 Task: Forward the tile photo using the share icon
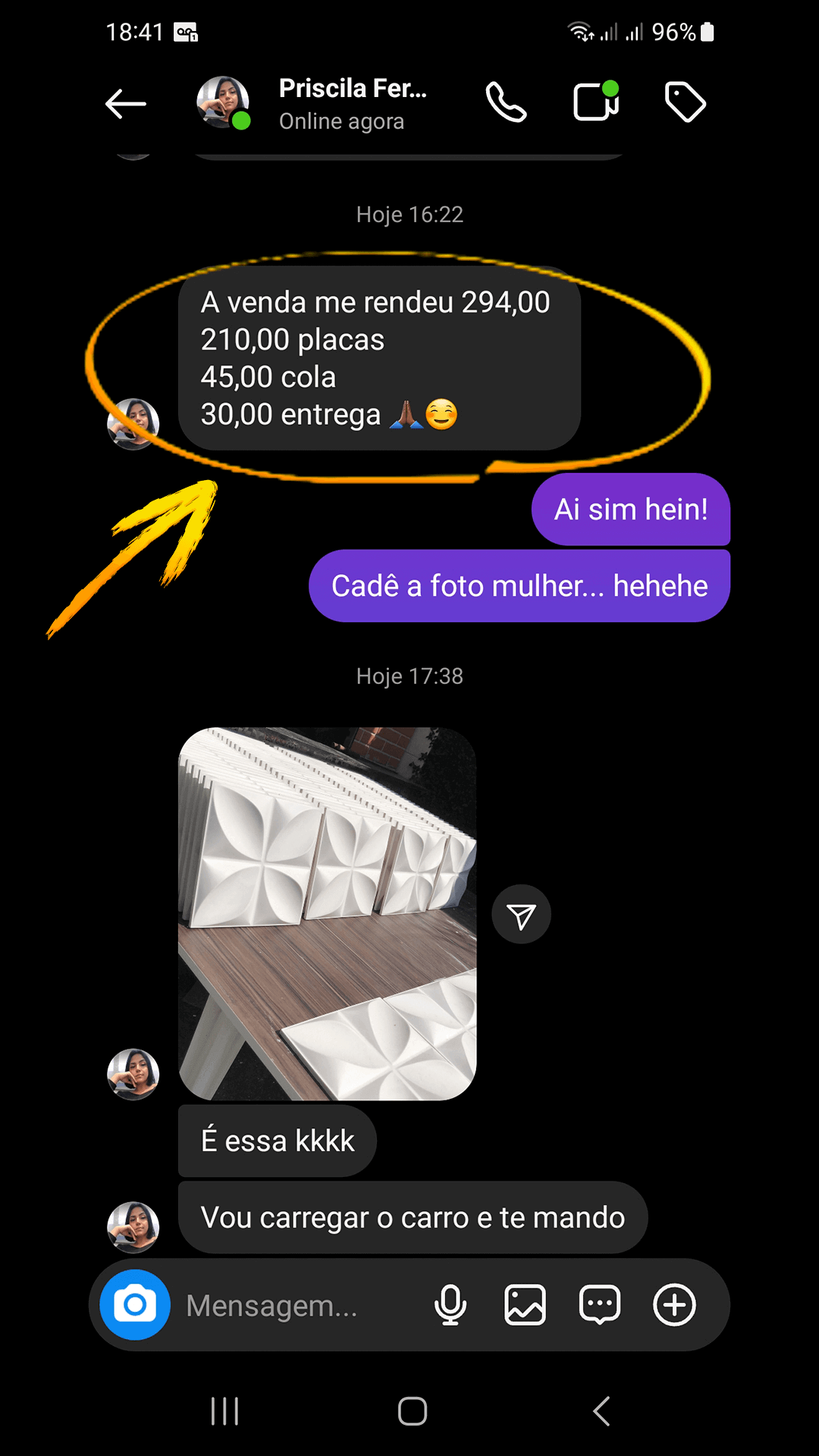pos(521,914)
